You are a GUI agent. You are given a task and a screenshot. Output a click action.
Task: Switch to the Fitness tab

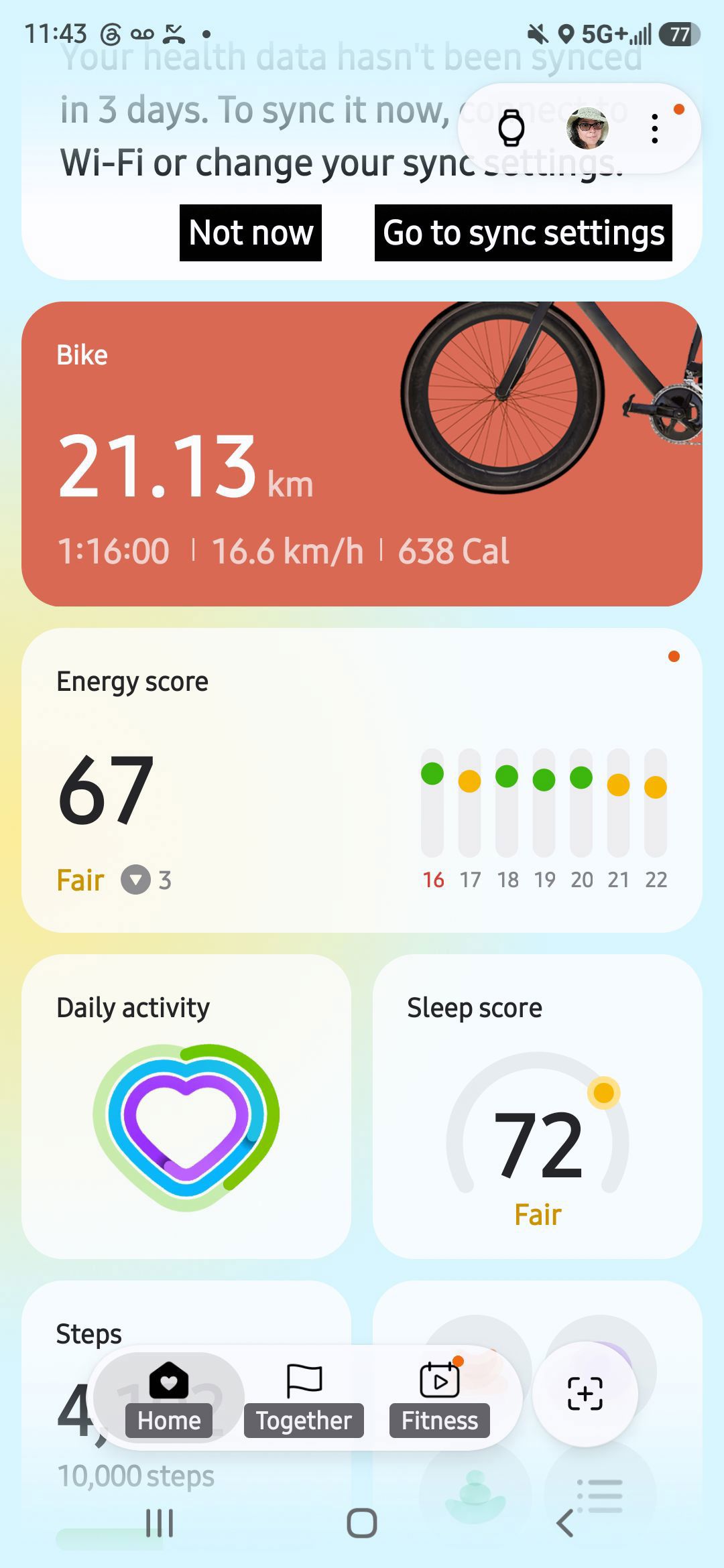pyautogui.click(x=440, y=1398)
